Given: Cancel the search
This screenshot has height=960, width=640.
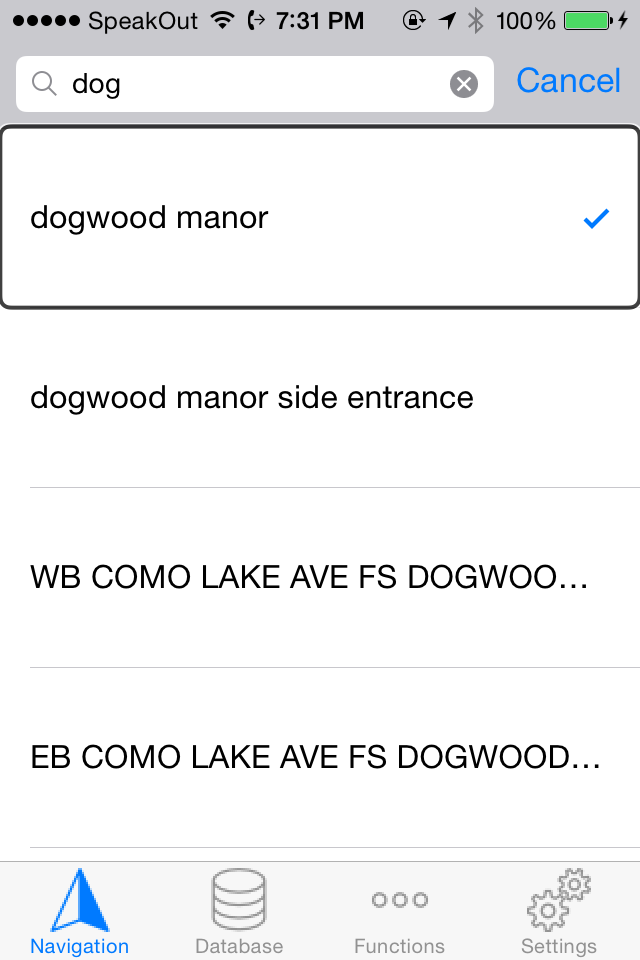Looking at the screenshot, I should tap(568, 81).
